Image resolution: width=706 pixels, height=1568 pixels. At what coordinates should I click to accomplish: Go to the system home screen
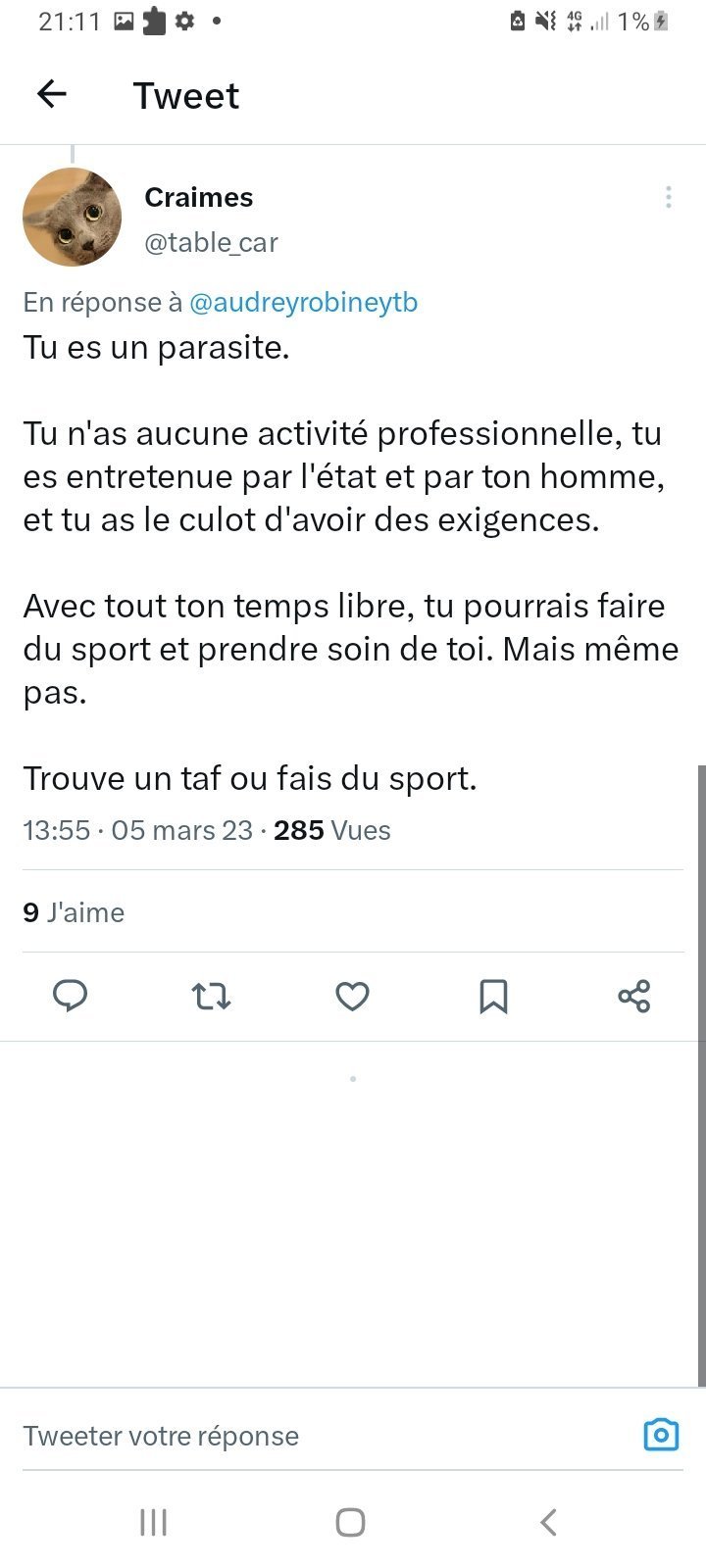pos(351,1522)
